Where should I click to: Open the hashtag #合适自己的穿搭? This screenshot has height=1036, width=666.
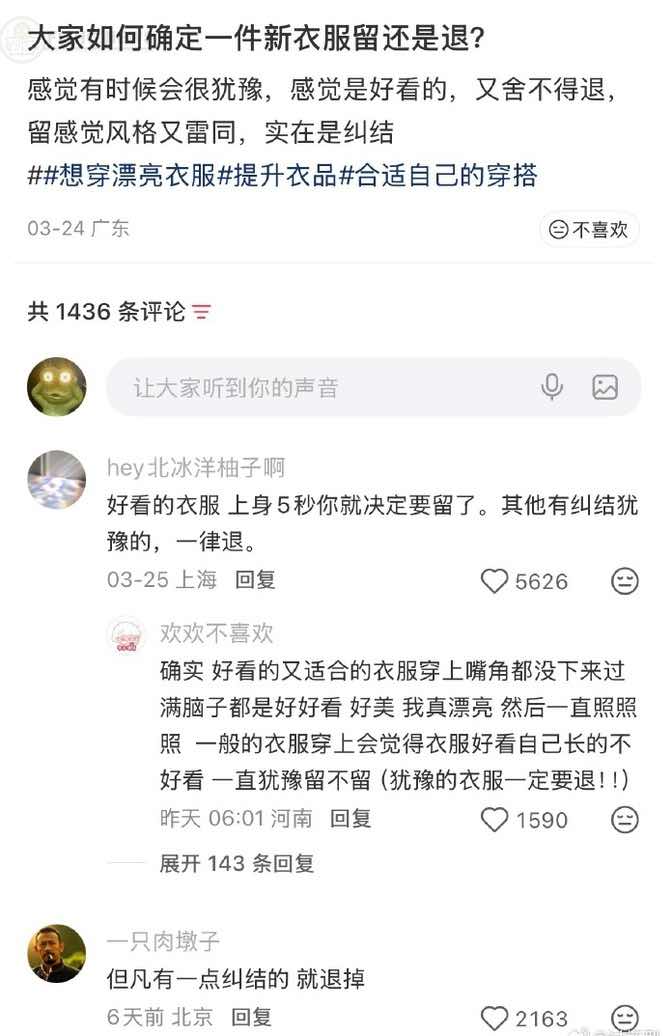[438, 177]
